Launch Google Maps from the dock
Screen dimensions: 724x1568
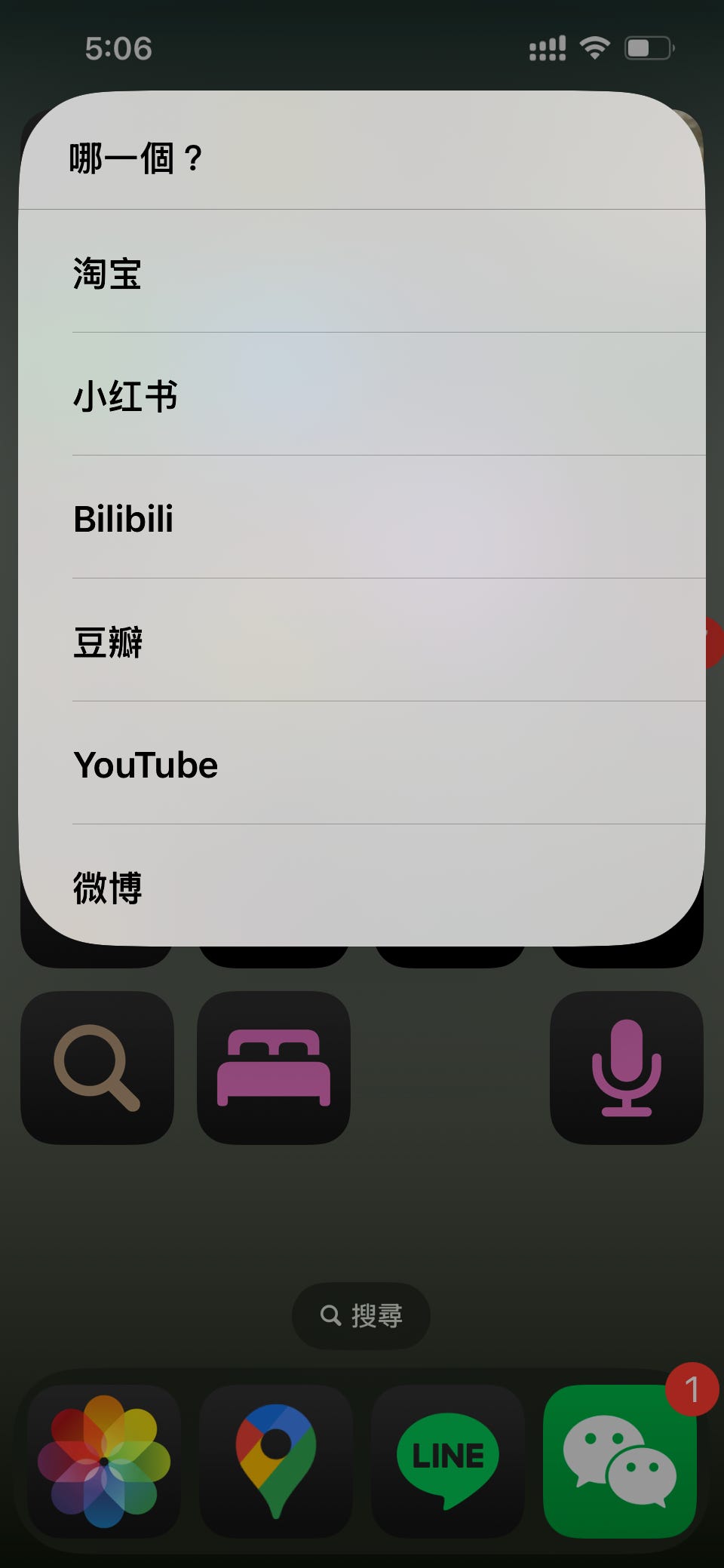(276, 1461)
